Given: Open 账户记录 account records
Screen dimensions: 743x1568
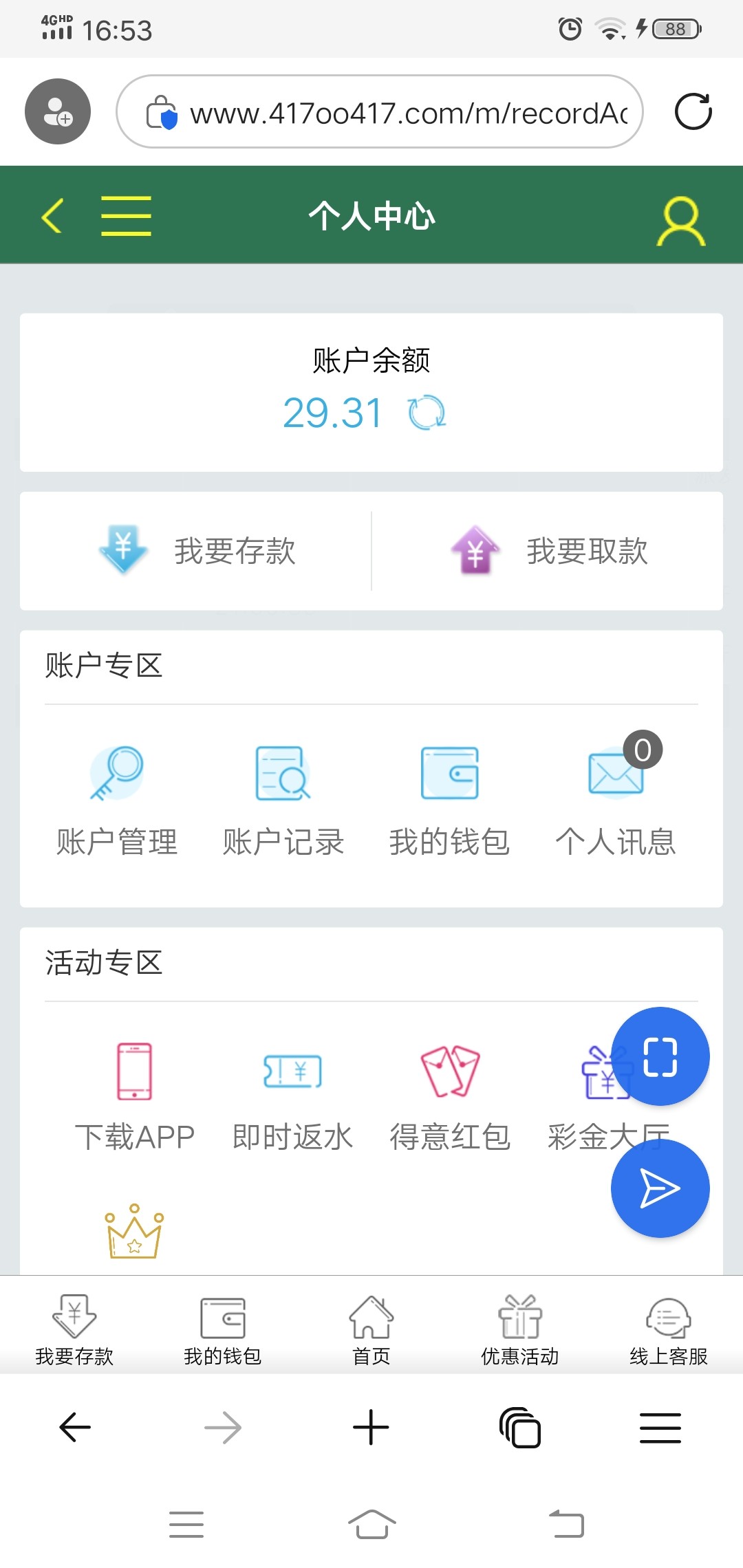Looking at the screenshot, I should pos(283,802).
